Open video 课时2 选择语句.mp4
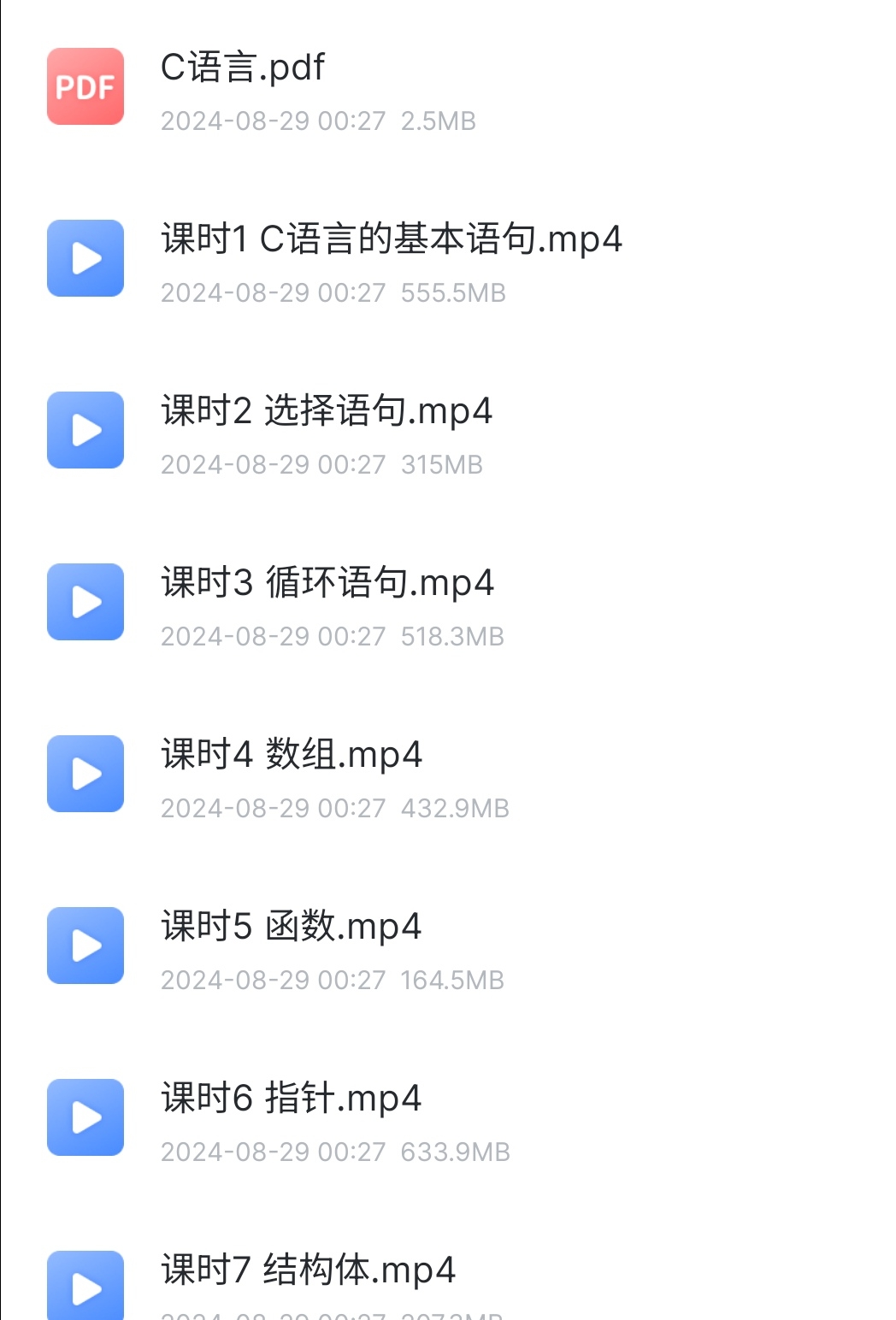The width and height of the screenshot is (896, 1320). 326,412
